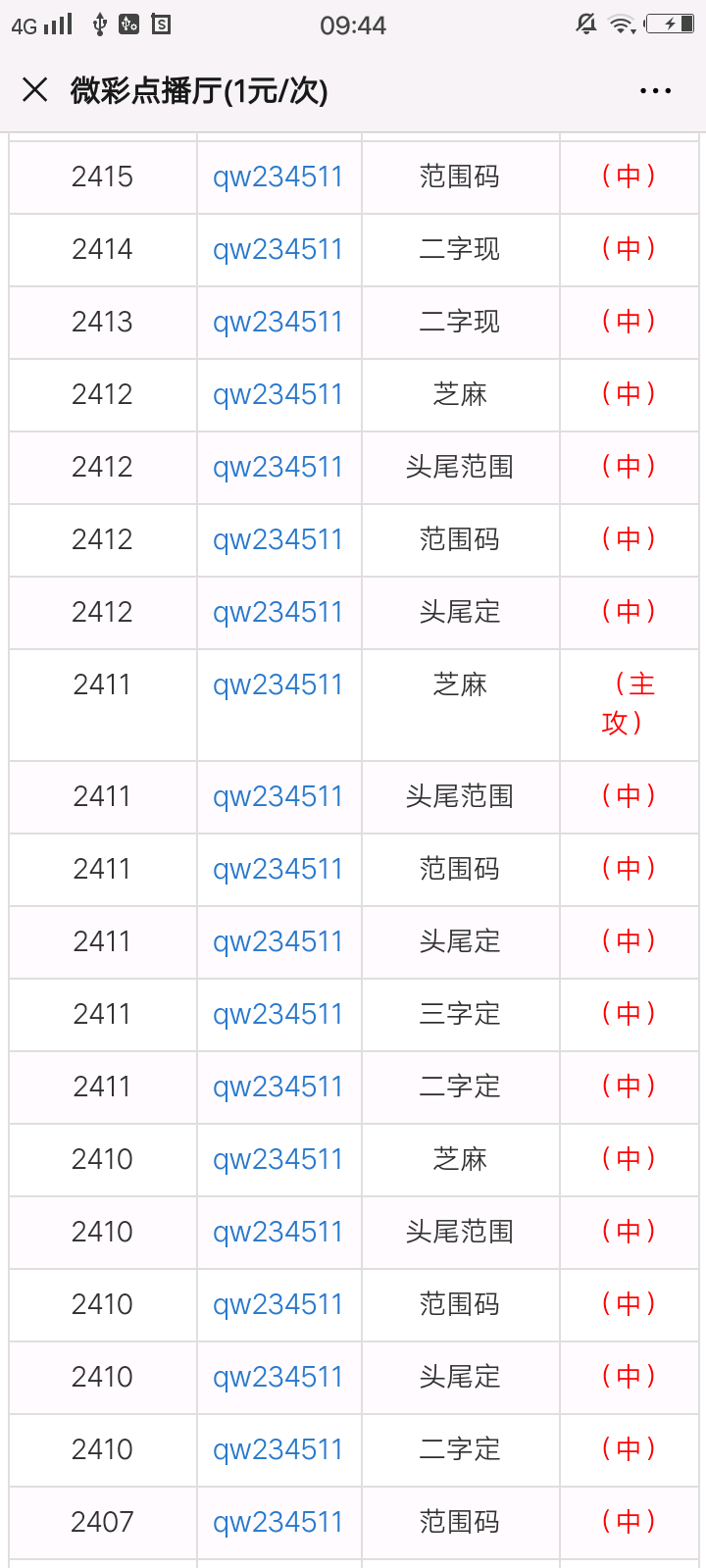Open qw234511 link next to 芝麻 row 2412
Screen dimensions: 706x1568
(277, 394)
